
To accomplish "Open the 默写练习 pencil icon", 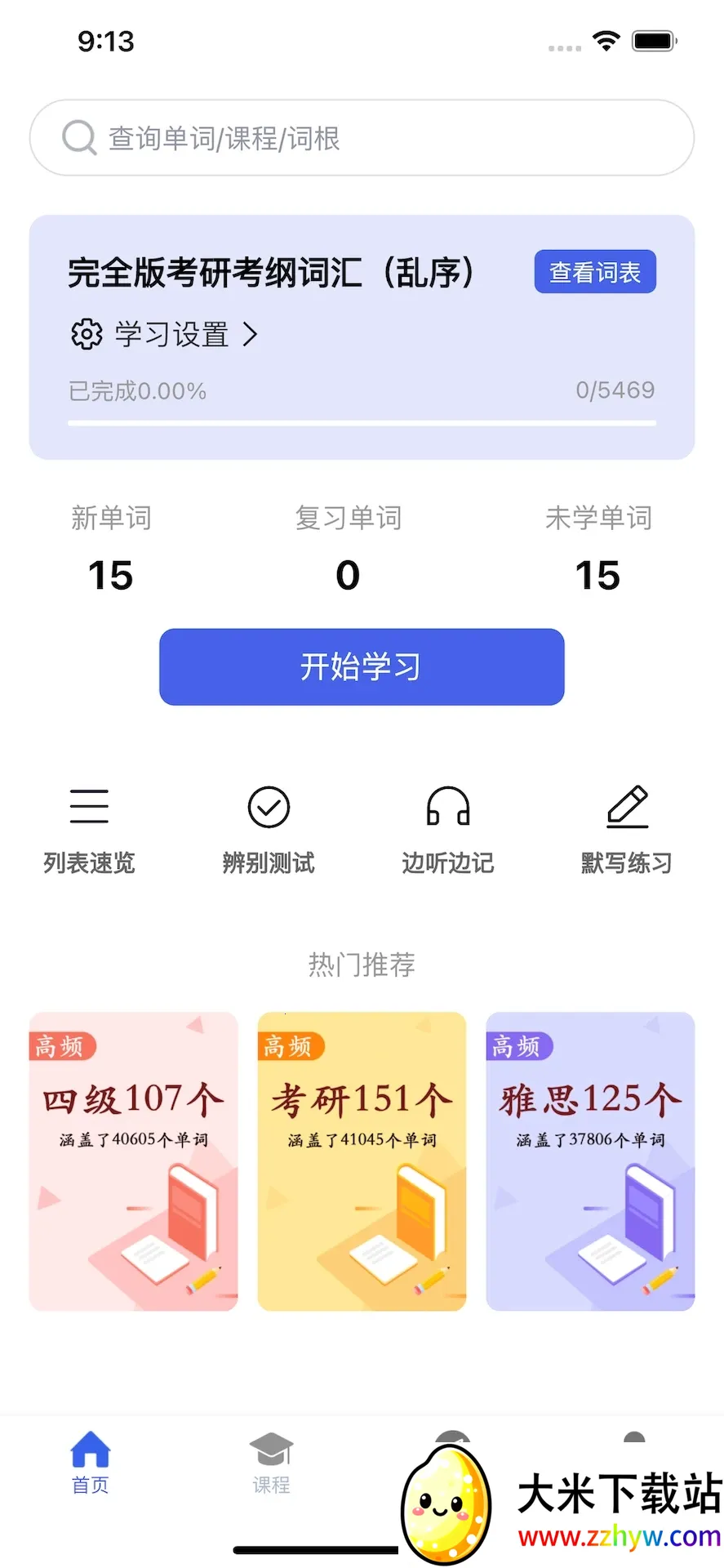I will pyautogui.click(x=626, y=807).
